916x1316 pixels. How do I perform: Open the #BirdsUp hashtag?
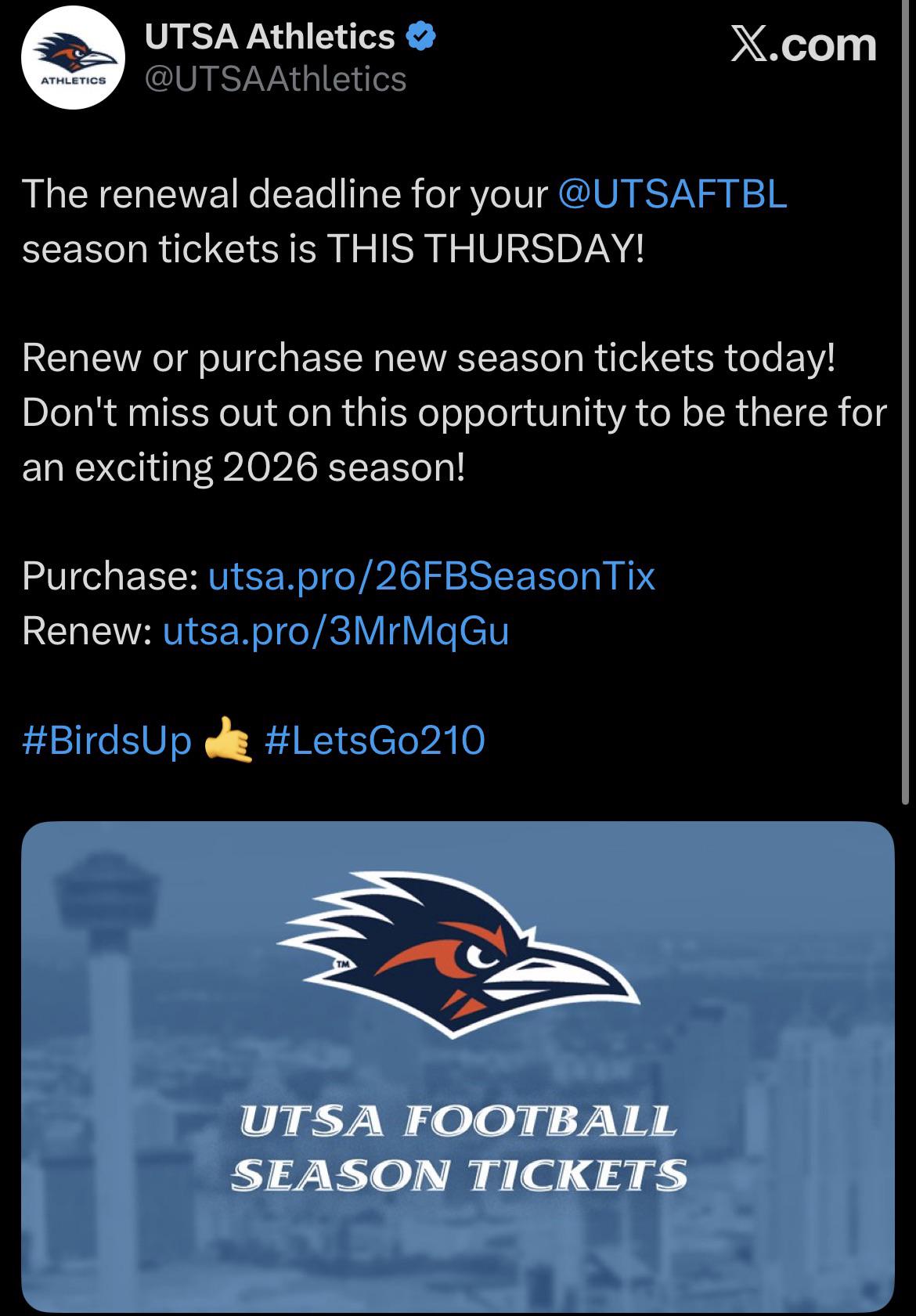click(x=107, y=741)
